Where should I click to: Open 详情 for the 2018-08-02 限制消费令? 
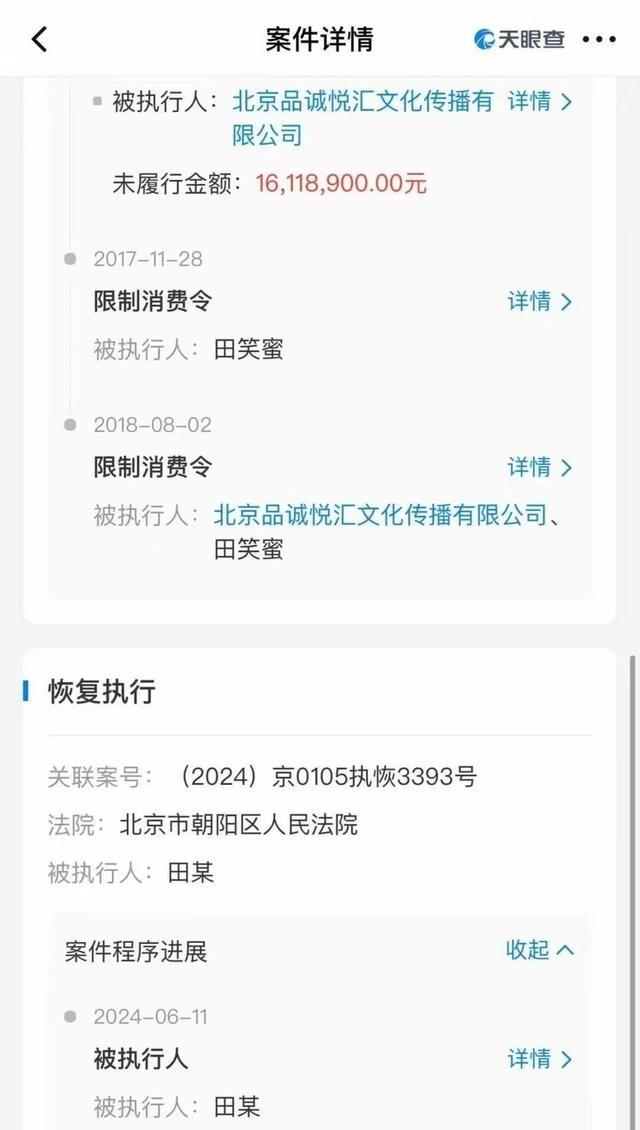tap(540, 467)
